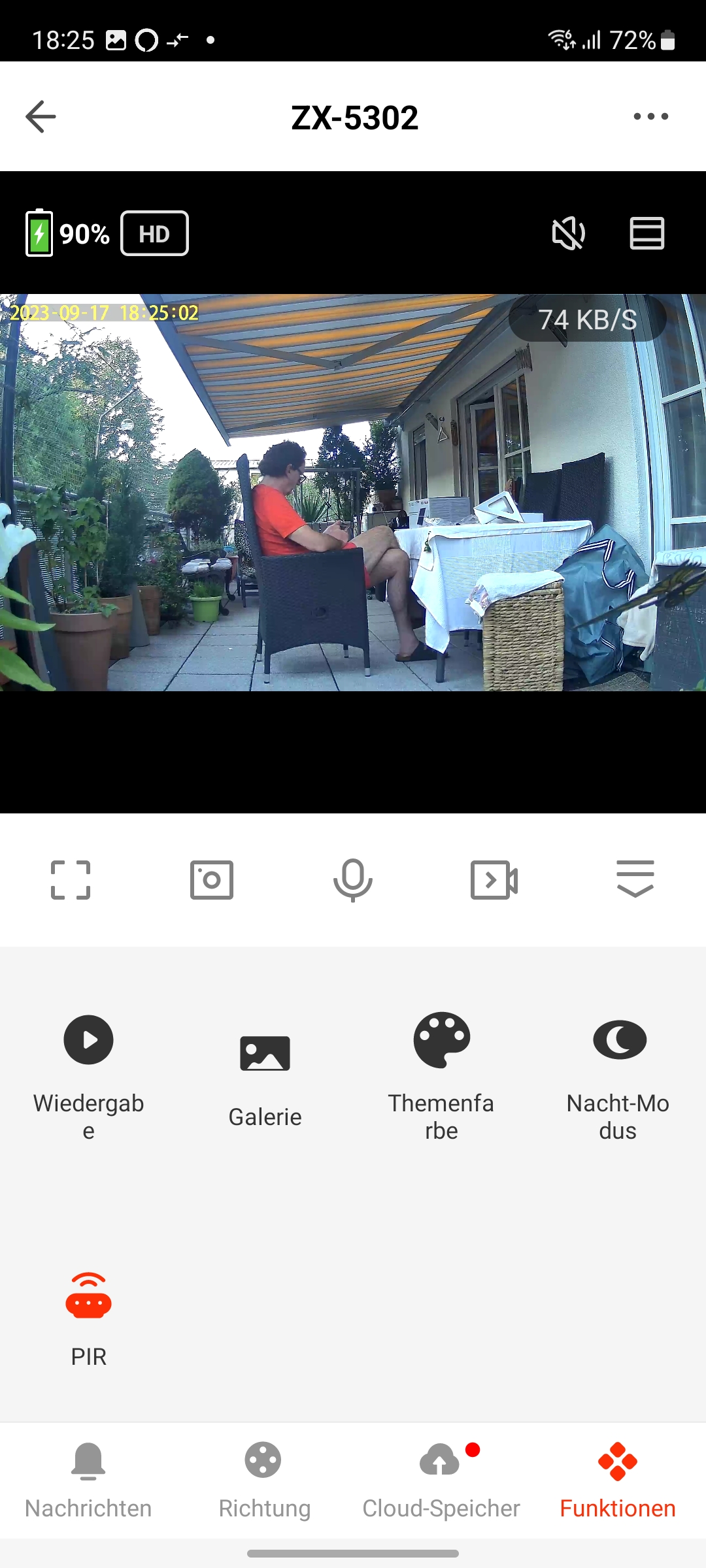Select the Funktionen tab
Screen dimensions: 706x1568
[618, 1480]
